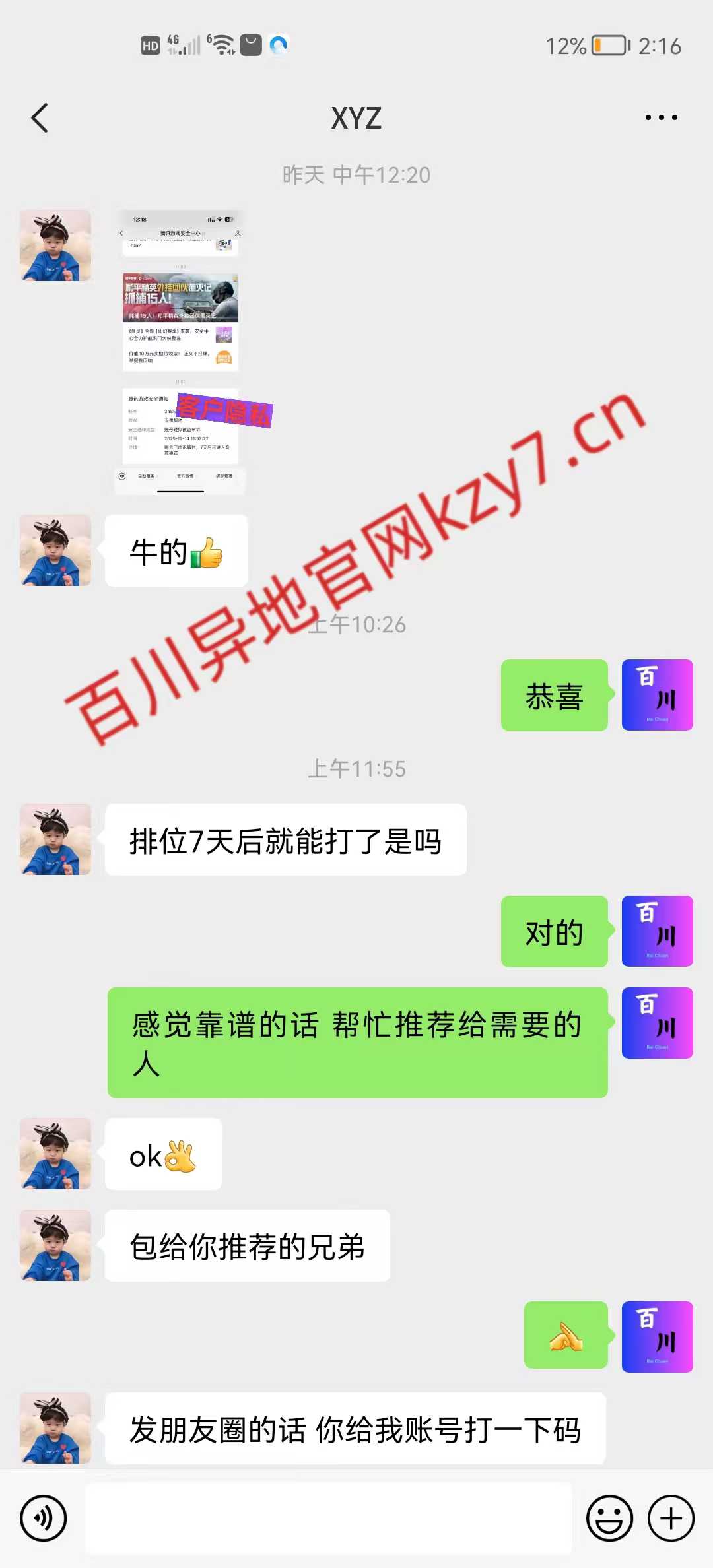Open the screenshot image sent at 12:20
713x1568 pixels.
point(180,352)
